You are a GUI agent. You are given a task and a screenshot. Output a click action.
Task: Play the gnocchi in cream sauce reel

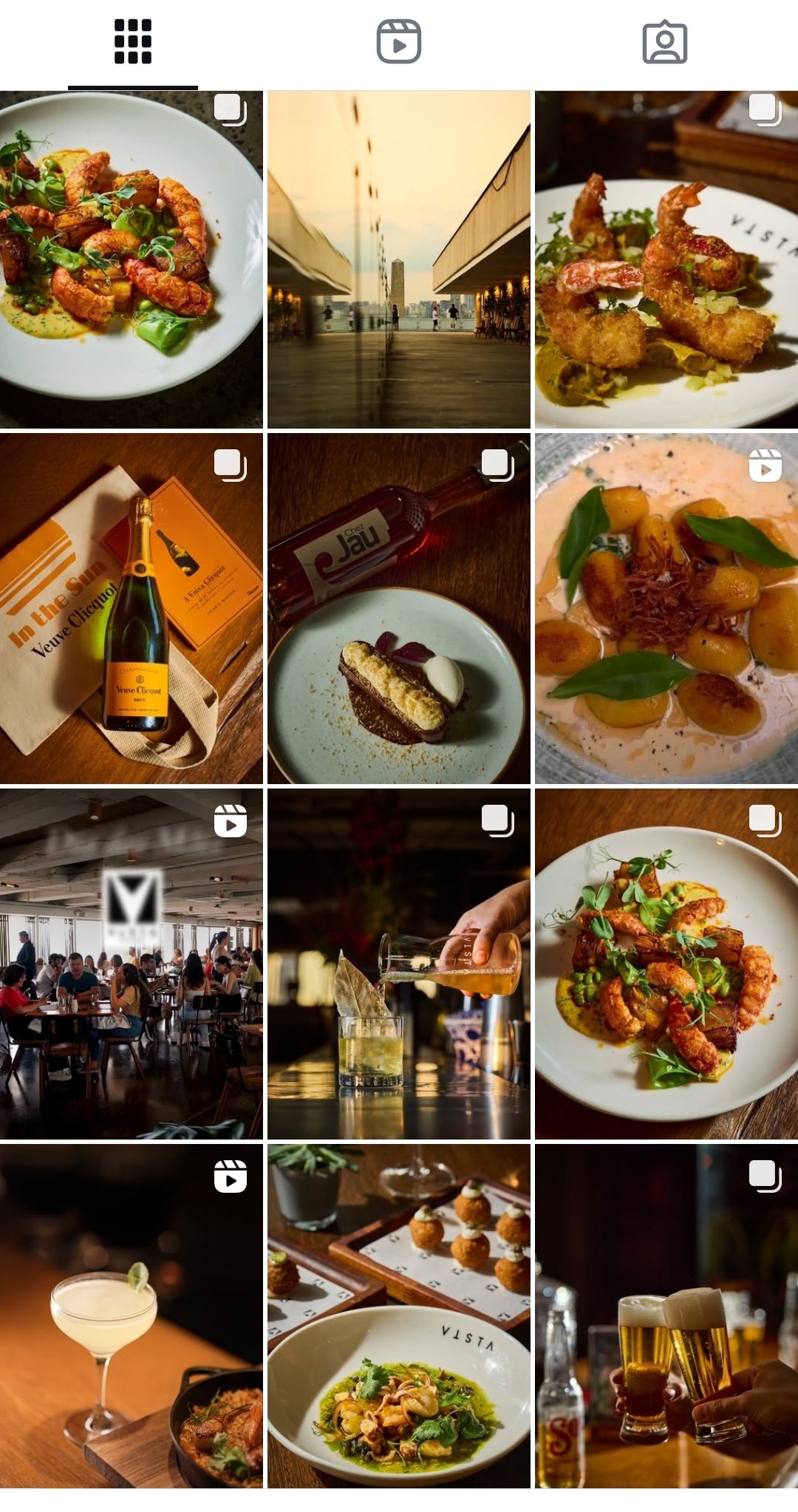tap(666, 608)
